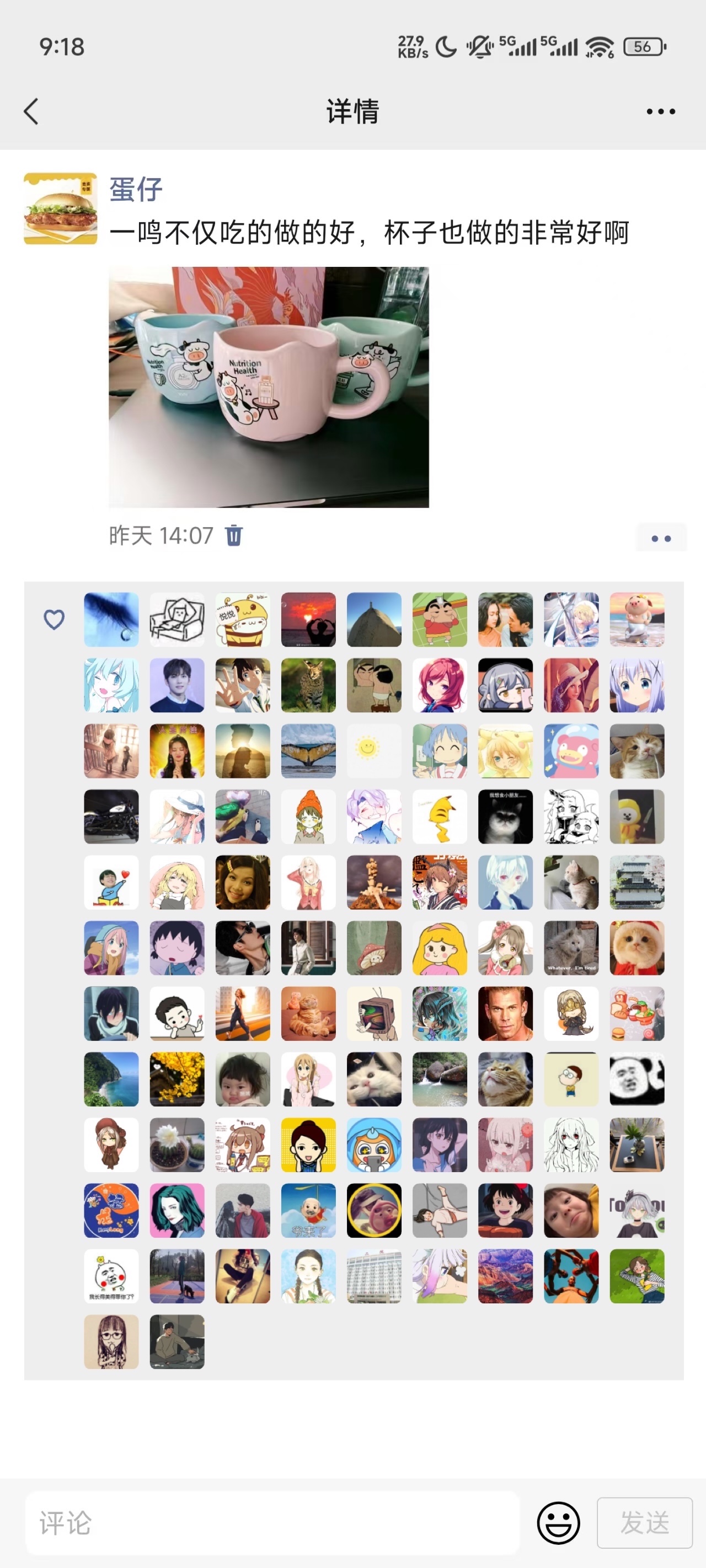Image resolution: width=706 pixels, height=1568 pixels.
Task: Open the white hotel building avatar
Action: coord(374,1276)
